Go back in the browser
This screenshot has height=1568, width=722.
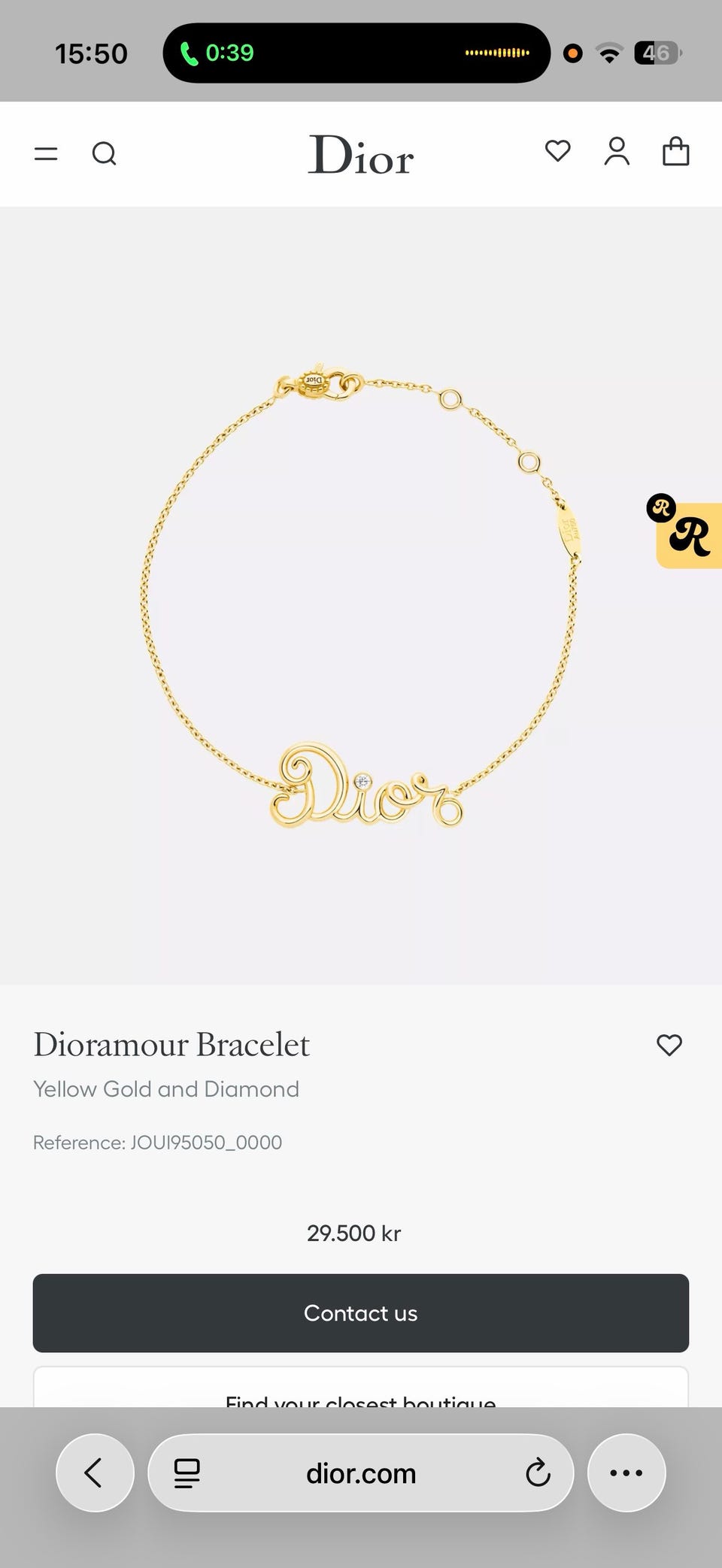point(95,1473)
